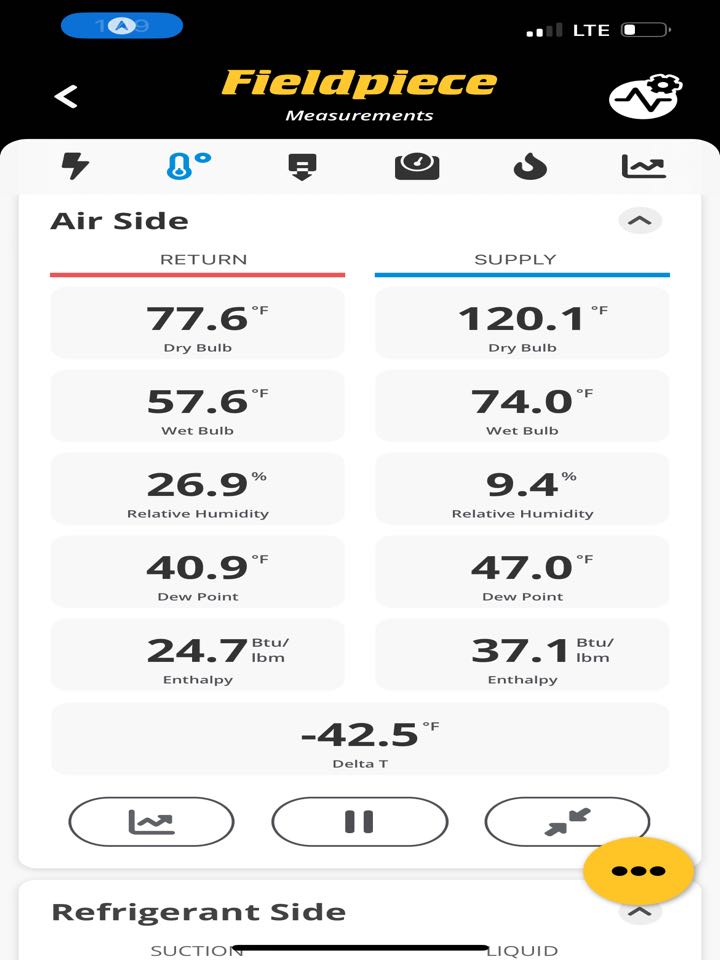Switch to the electrical lightning tab
Image resolution: width=720 pixels, height=960 pixels.
coord(75,165)
